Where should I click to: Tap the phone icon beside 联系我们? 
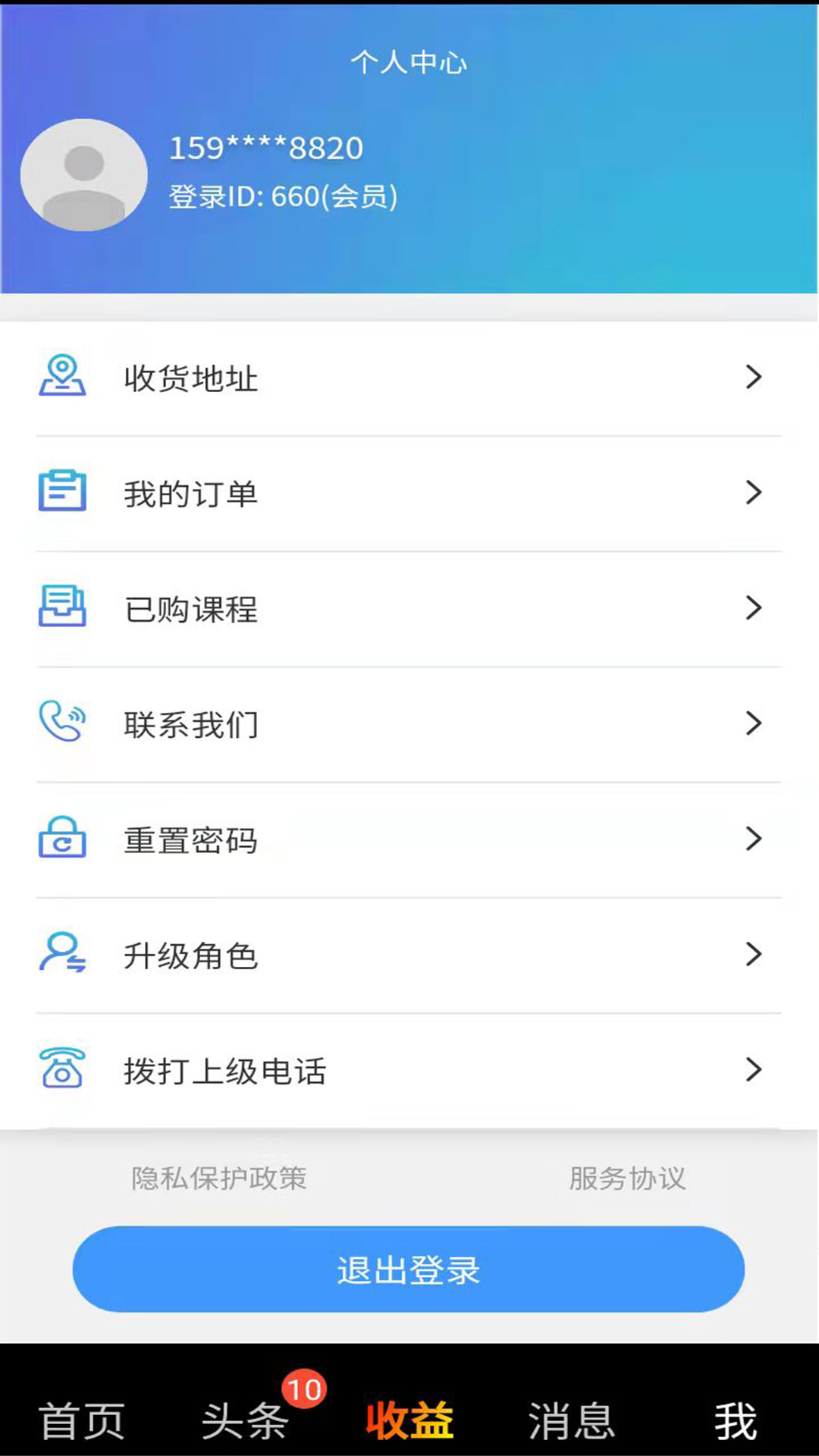[61, 723]
